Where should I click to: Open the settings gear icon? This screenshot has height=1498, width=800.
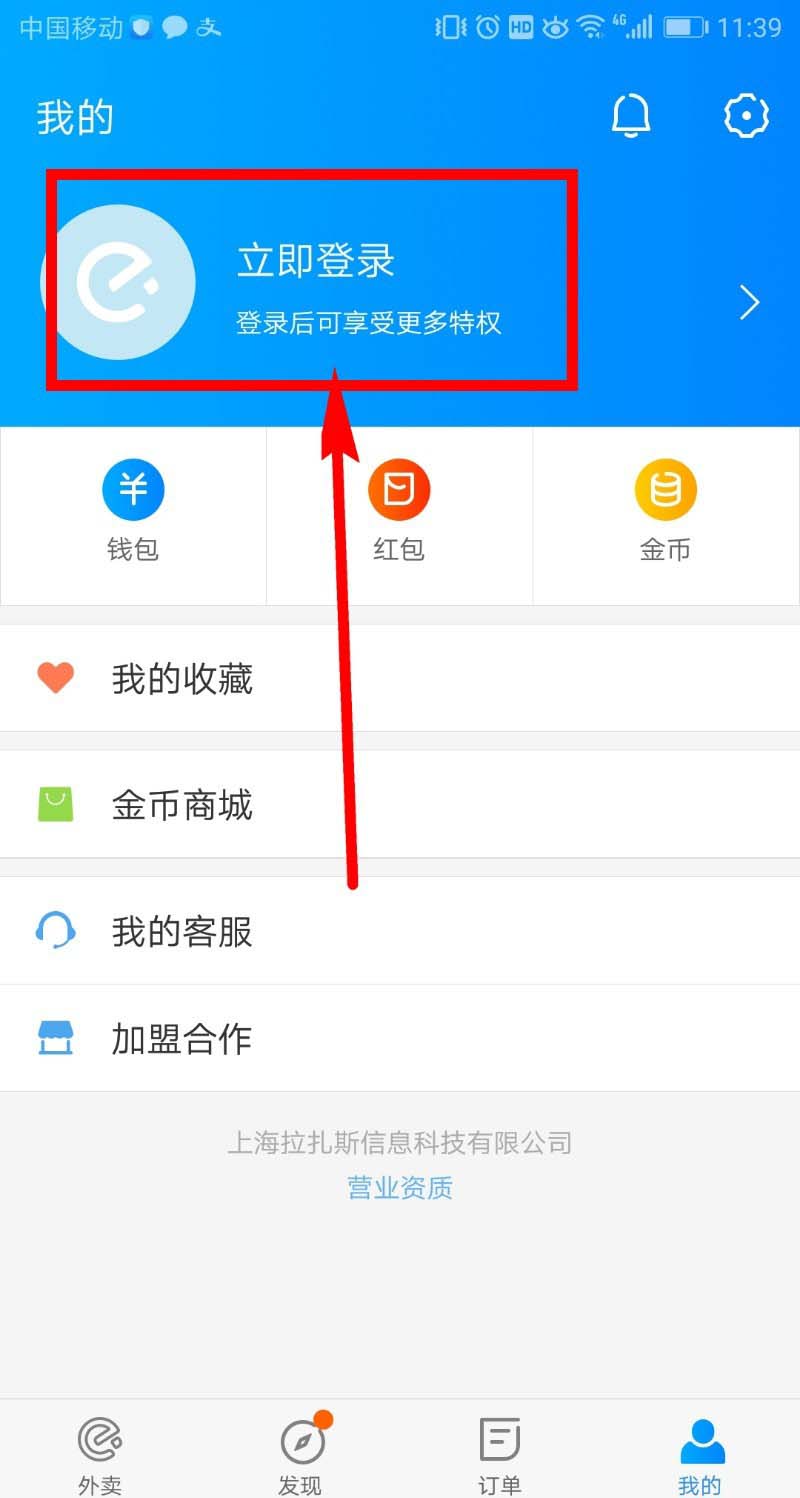coord(746,117)
